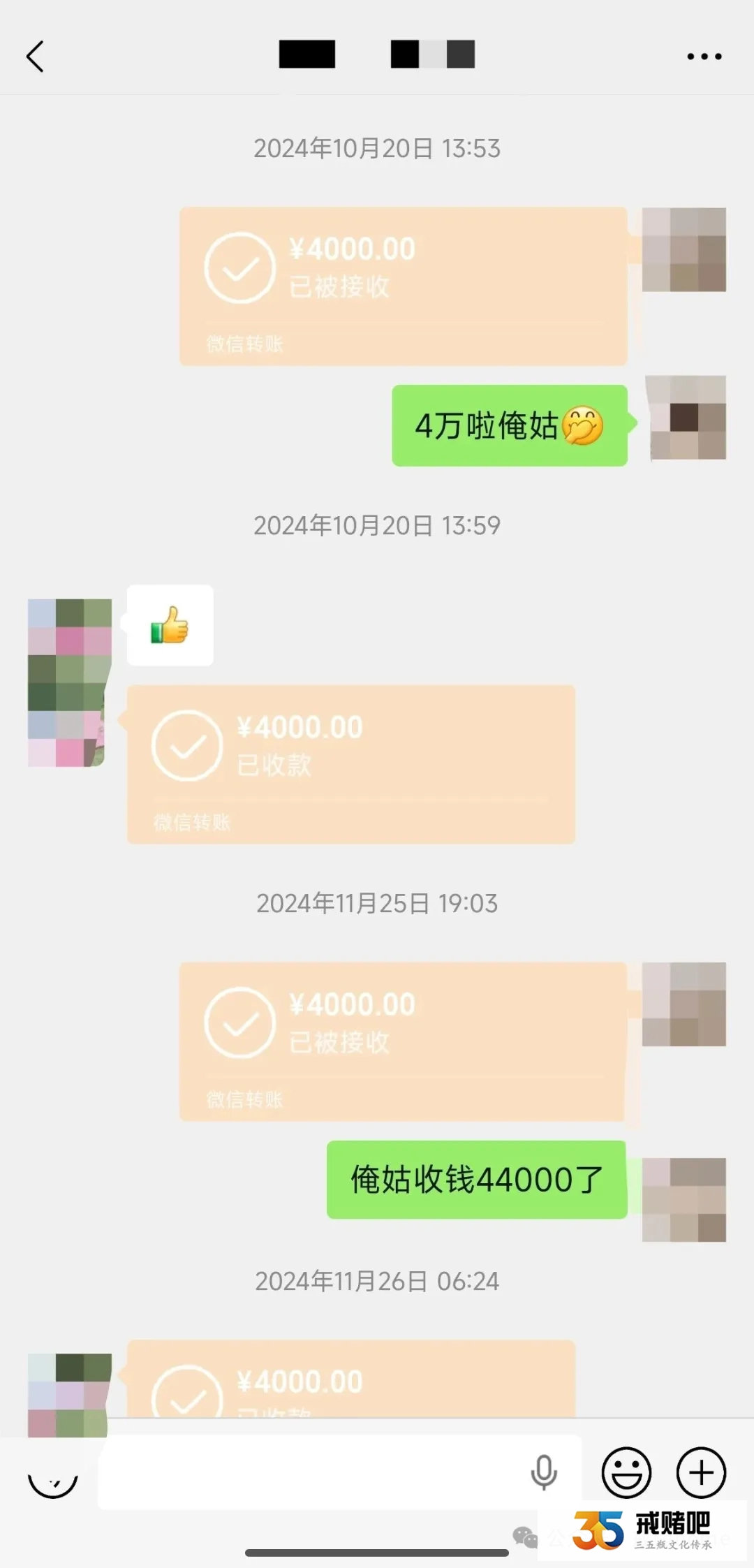
Task: Tap the contact's avatar beside the thumbs-up sticker
Action: pos(68,681)
